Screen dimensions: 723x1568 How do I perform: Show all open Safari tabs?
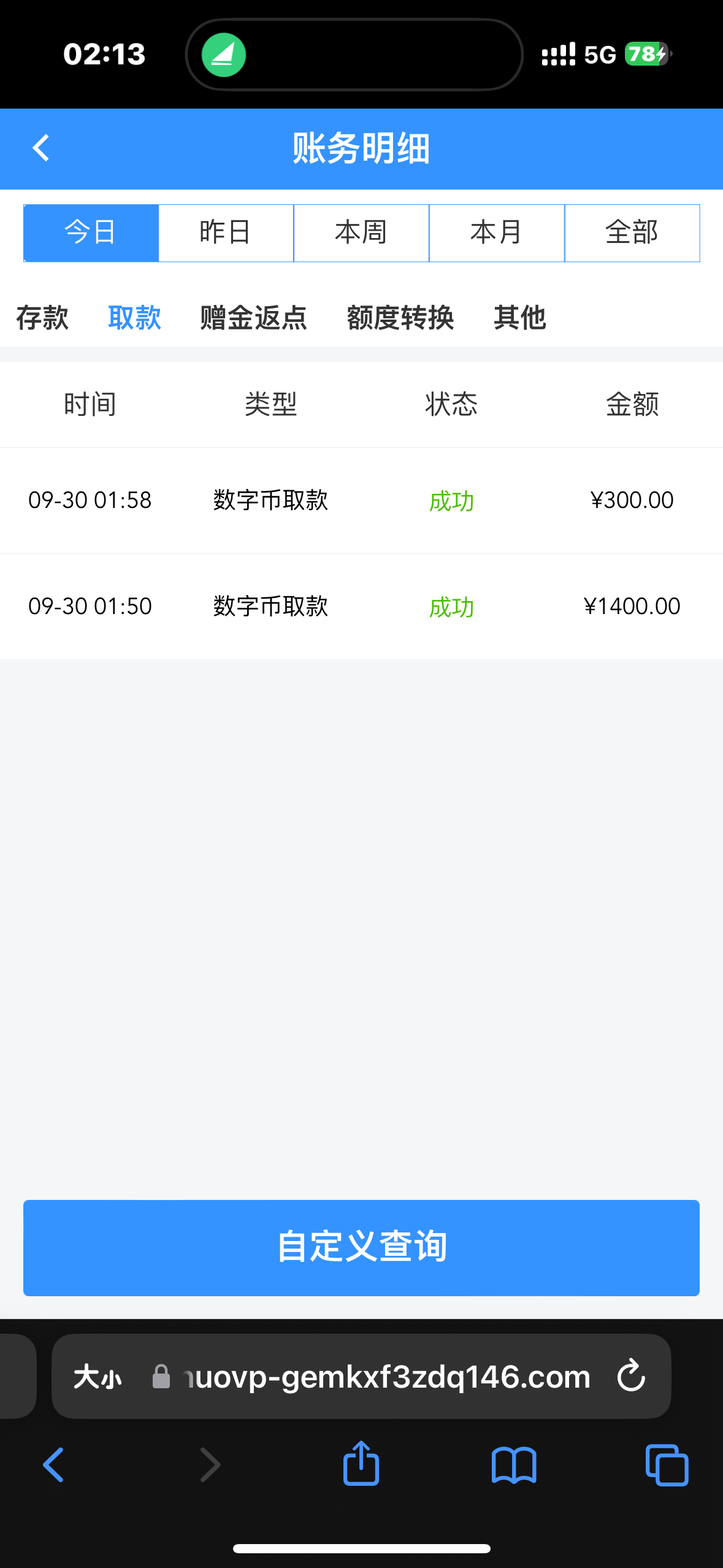coord(667,1464)
